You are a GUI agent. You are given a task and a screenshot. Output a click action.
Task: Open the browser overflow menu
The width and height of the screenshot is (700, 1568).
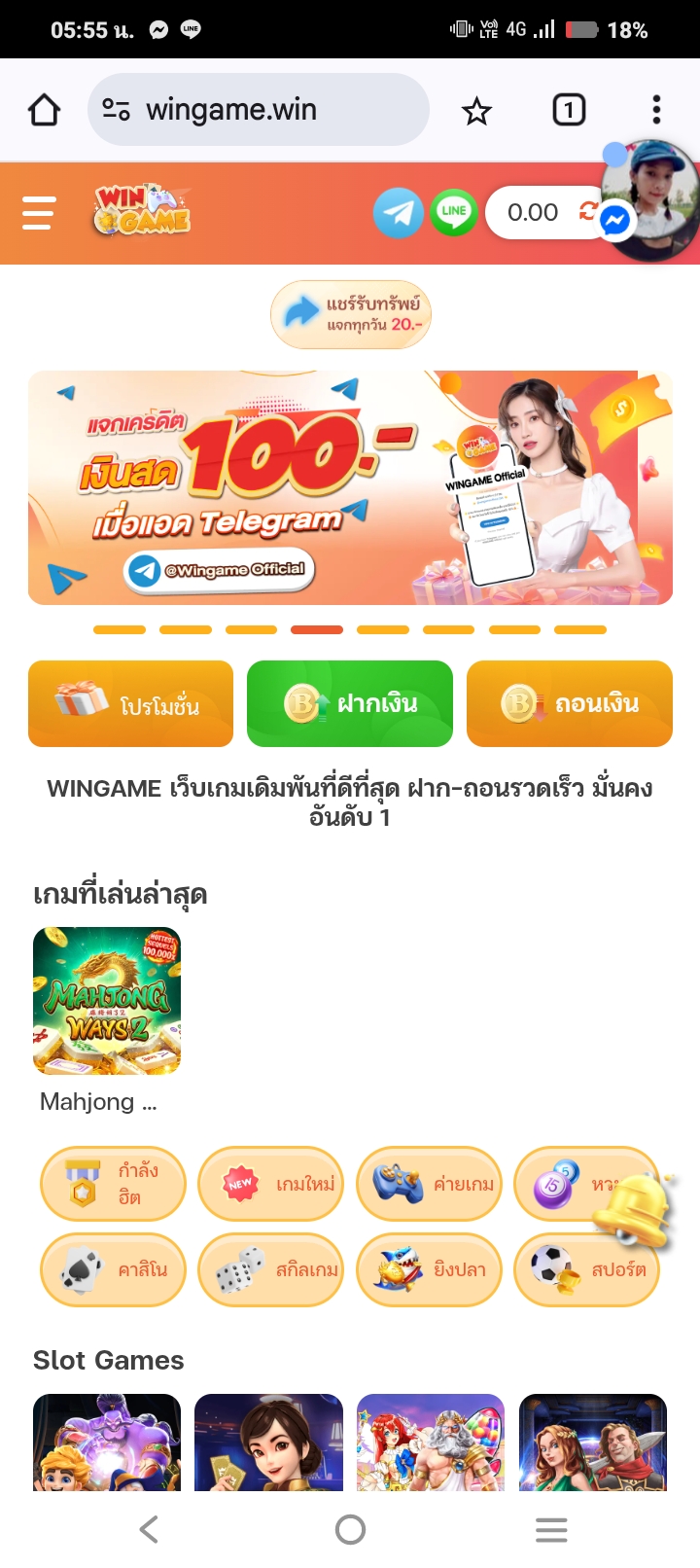tap(657, 110)
